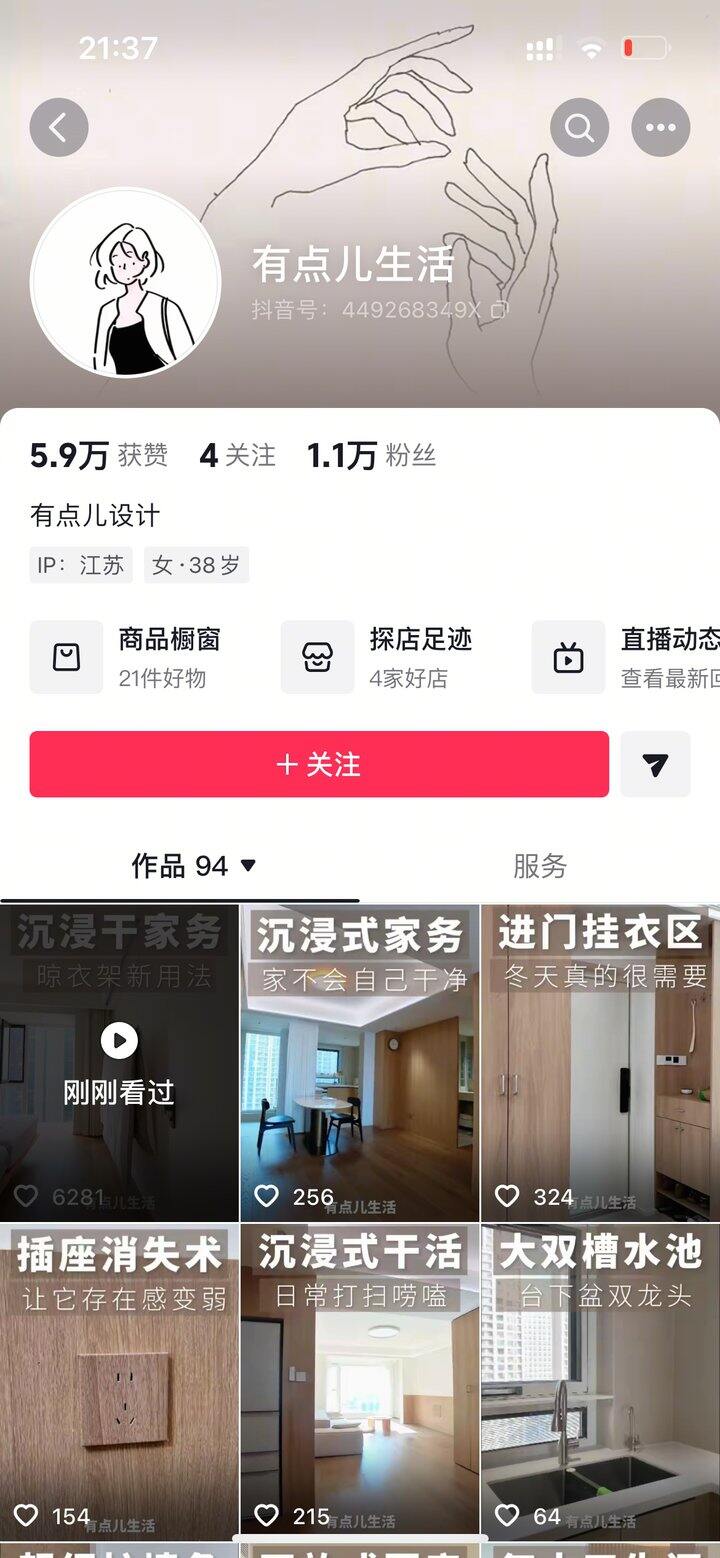Image resolution: width=720 pixels, height=1558 pixels.
Task: View the profile avatar picture
Action: 126,283
